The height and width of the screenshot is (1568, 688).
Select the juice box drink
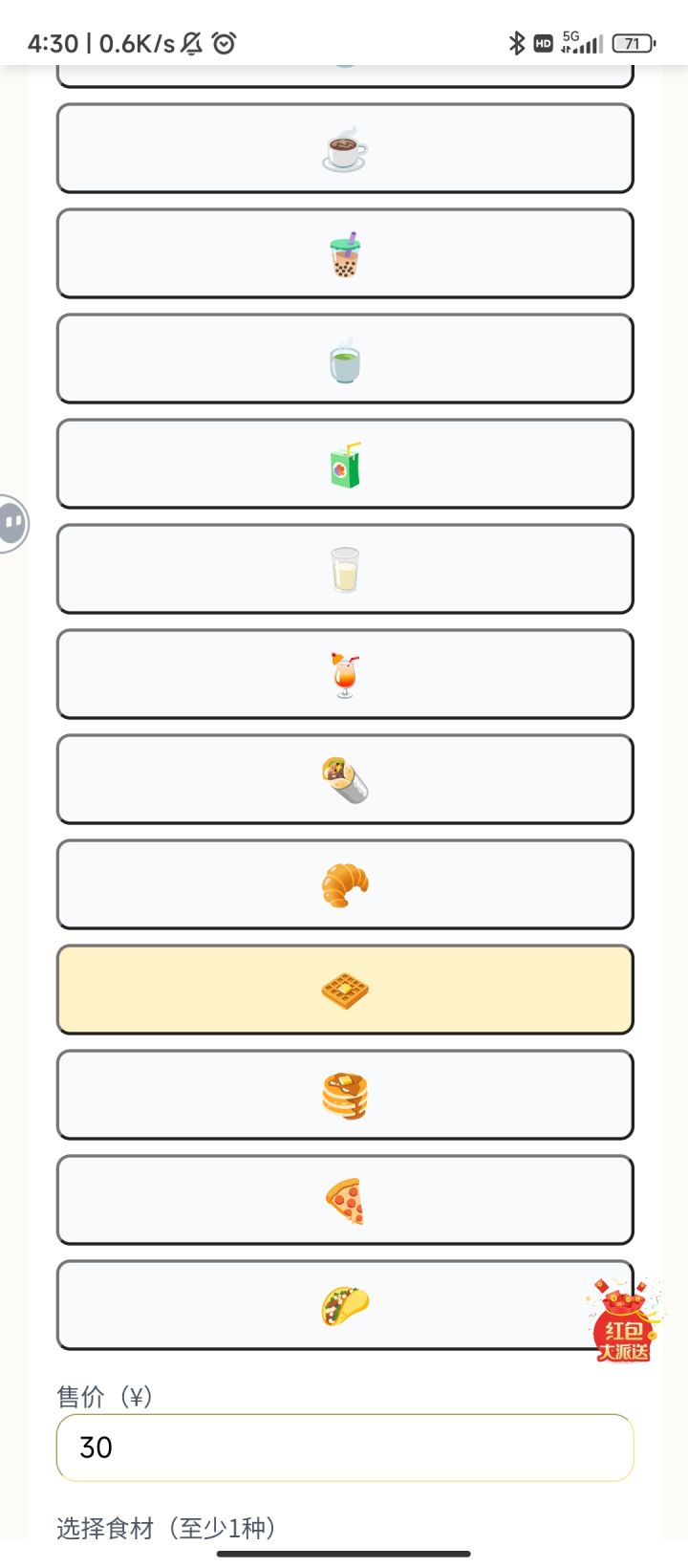[344, 464]
